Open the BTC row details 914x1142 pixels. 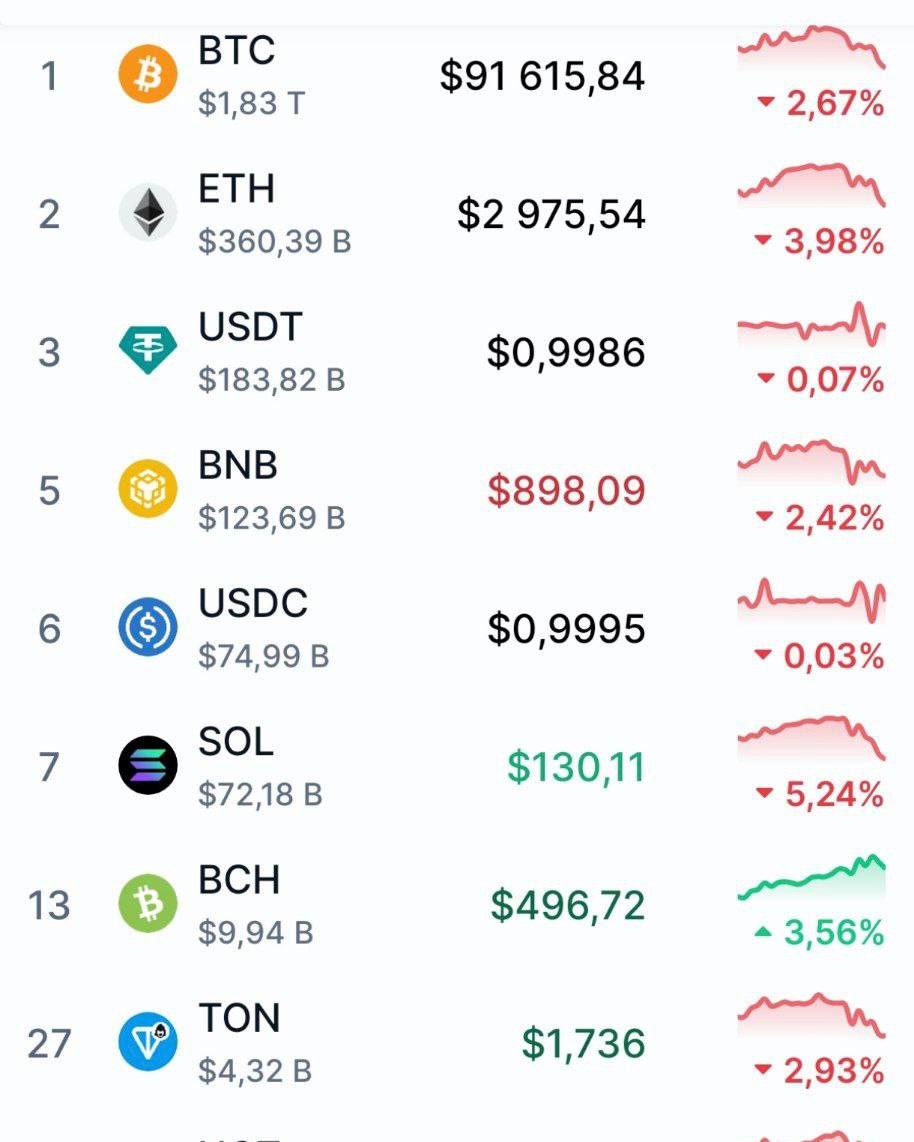[457, 75]
